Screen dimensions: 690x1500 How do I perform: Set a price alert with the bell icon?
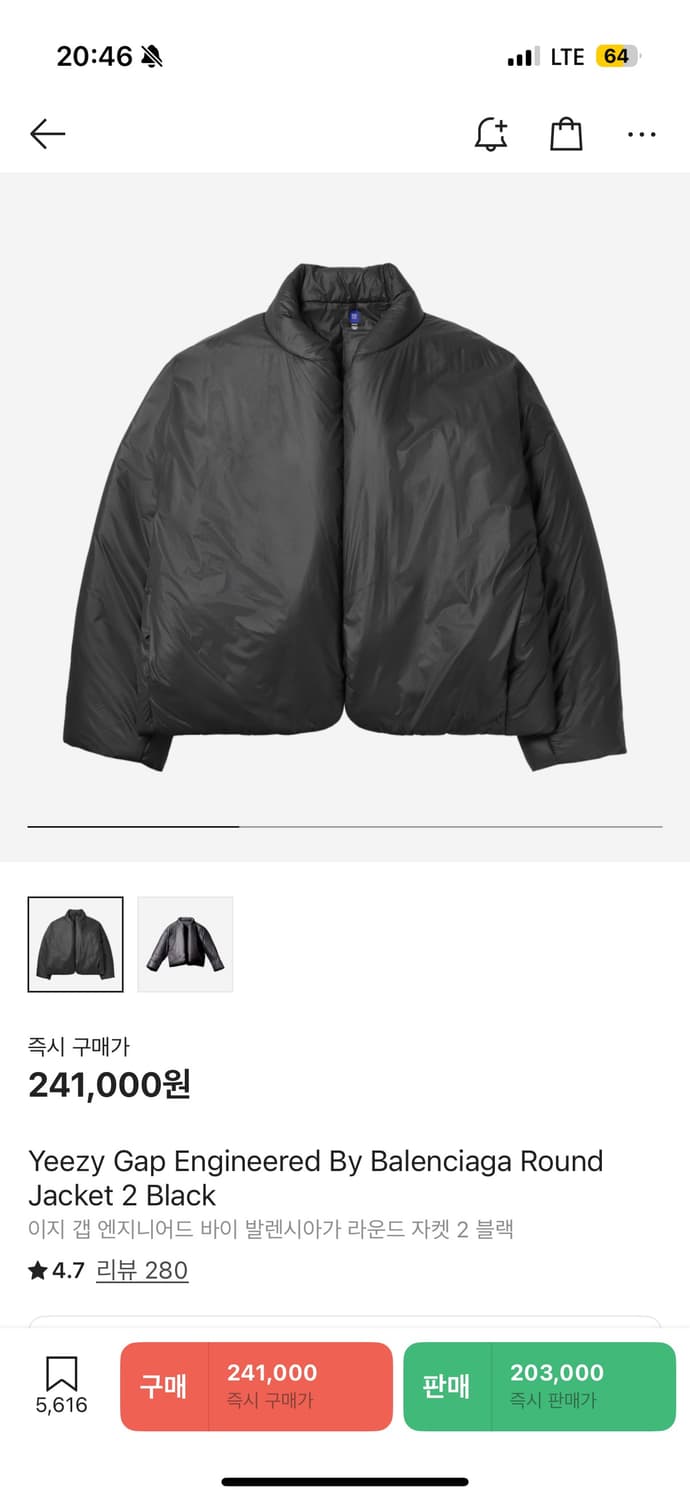point(490,134)
